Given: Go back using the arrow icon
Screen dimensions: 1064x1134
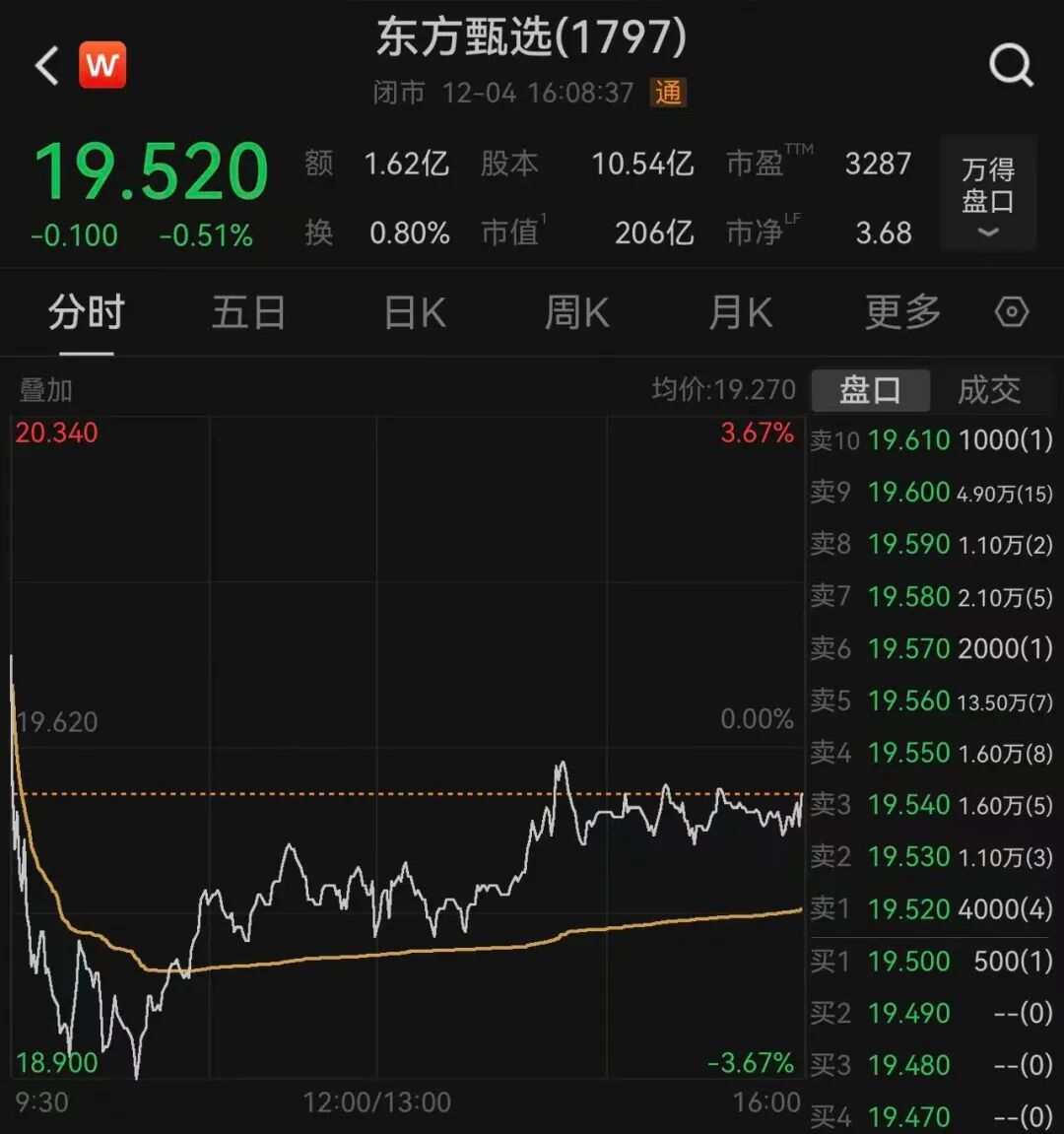Looking at the screenshot, I should [47, 66].
